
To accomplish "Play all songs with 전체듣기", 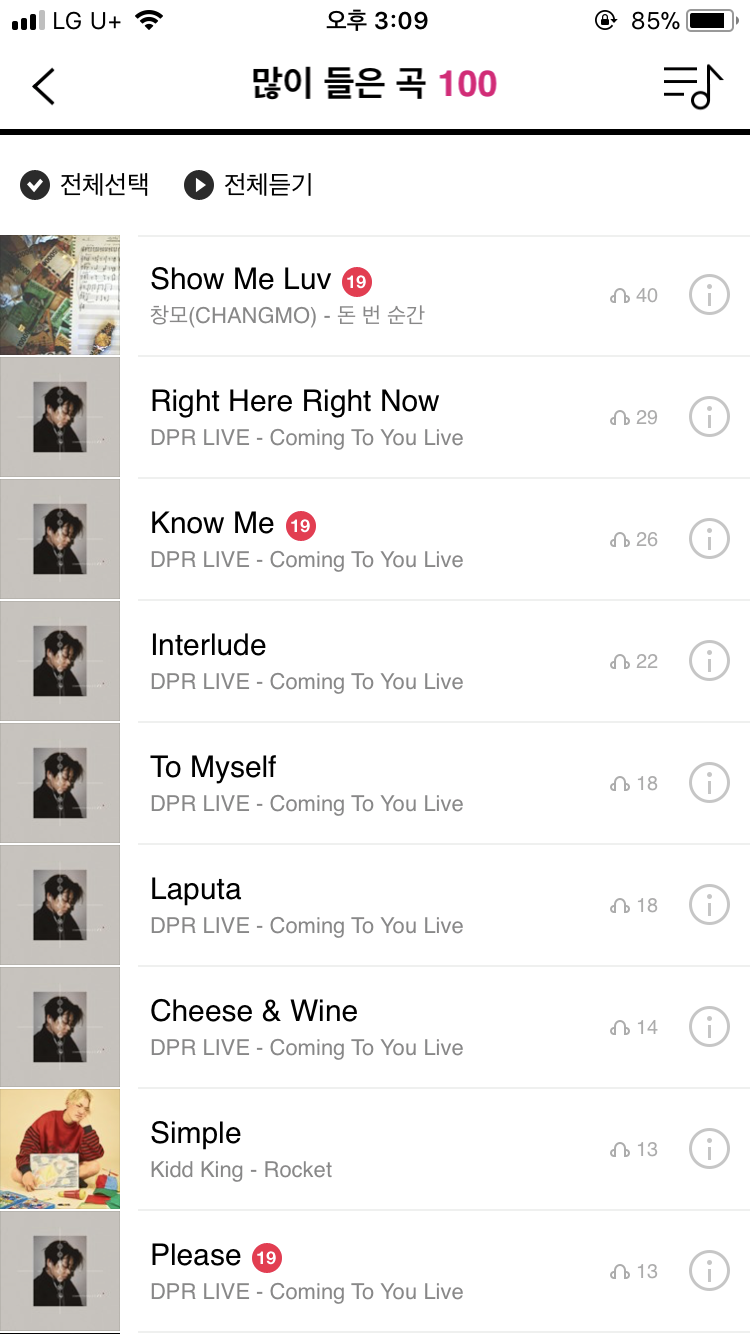I will click(249, 185).
